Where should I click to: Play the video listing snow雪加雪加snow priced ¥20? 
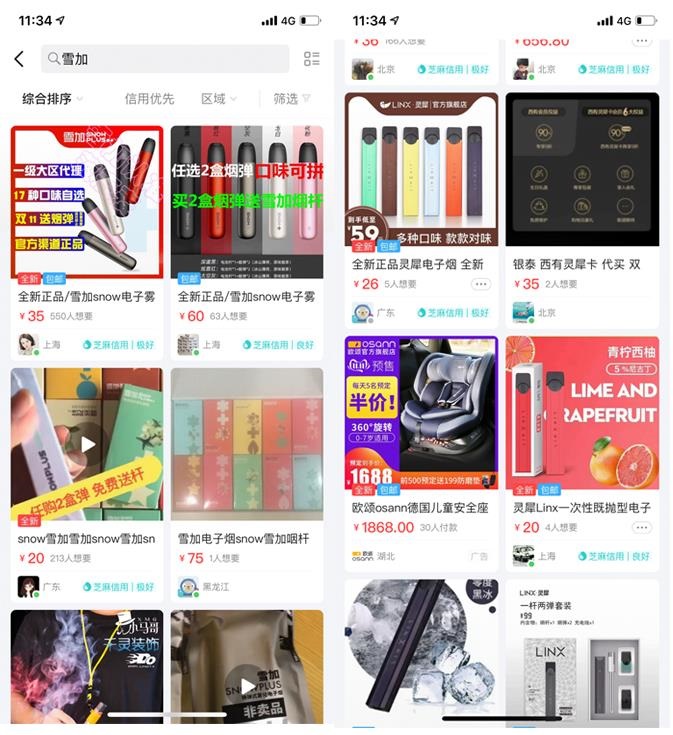[87, 444]
